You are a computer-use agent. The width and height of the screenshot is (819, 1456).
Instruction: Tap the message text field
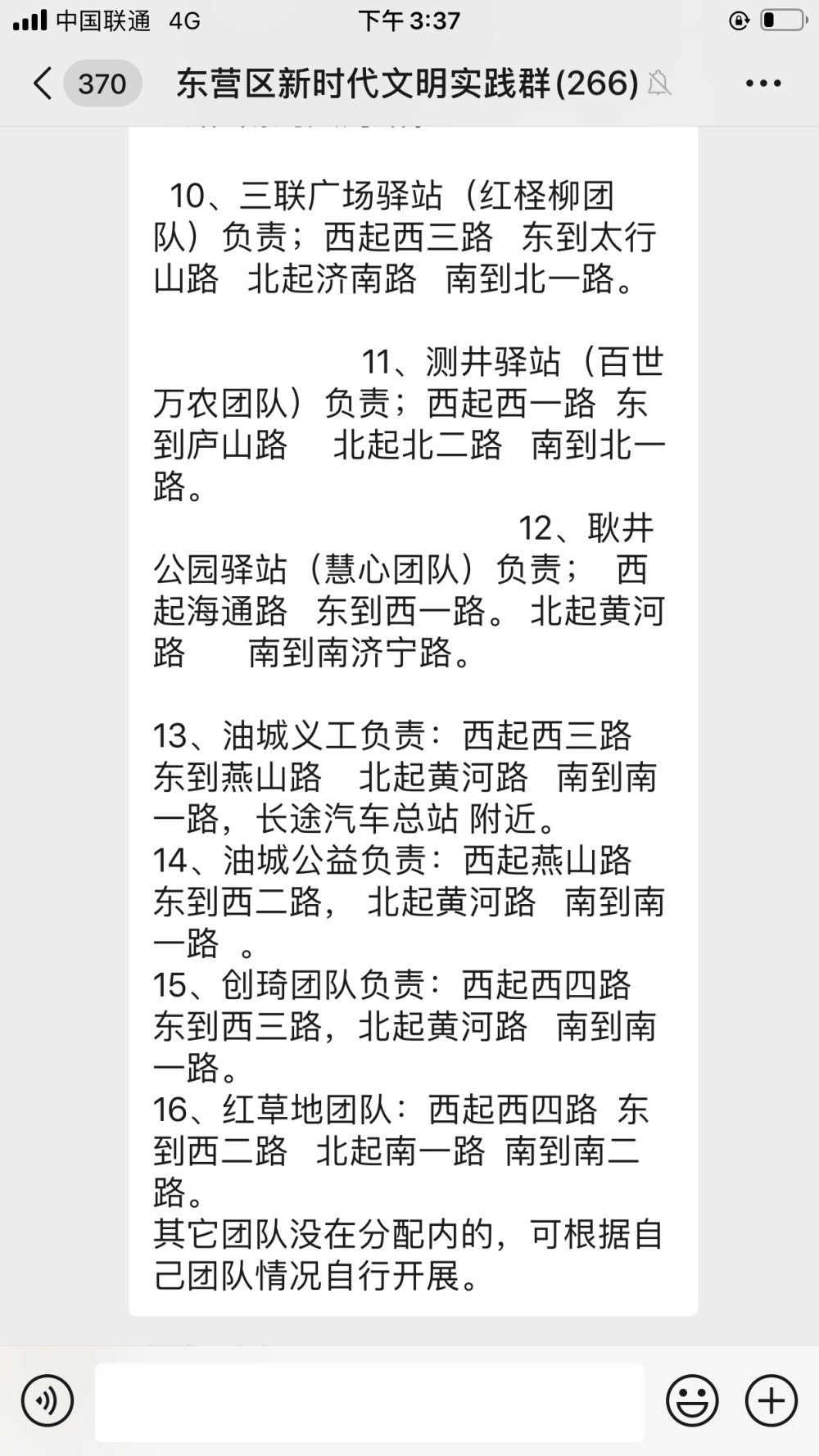[x=370, y=1401]
